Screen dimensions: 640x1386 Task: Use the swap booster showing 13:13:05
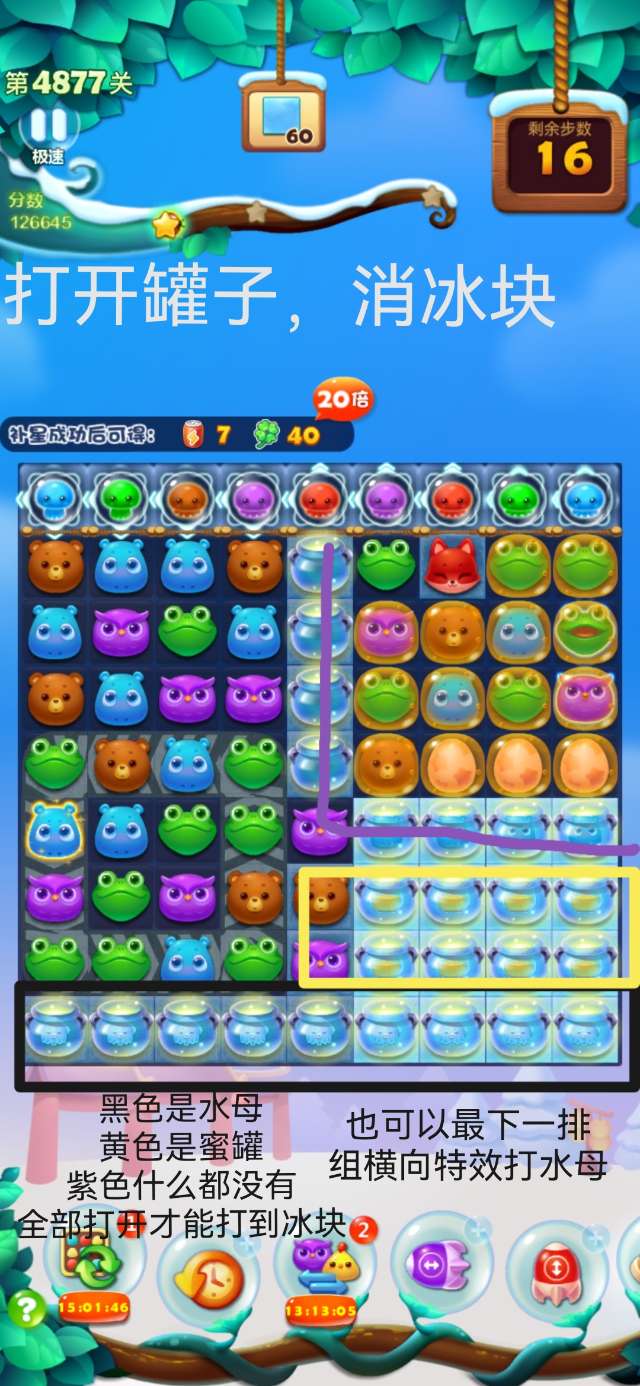(325, 1263)
